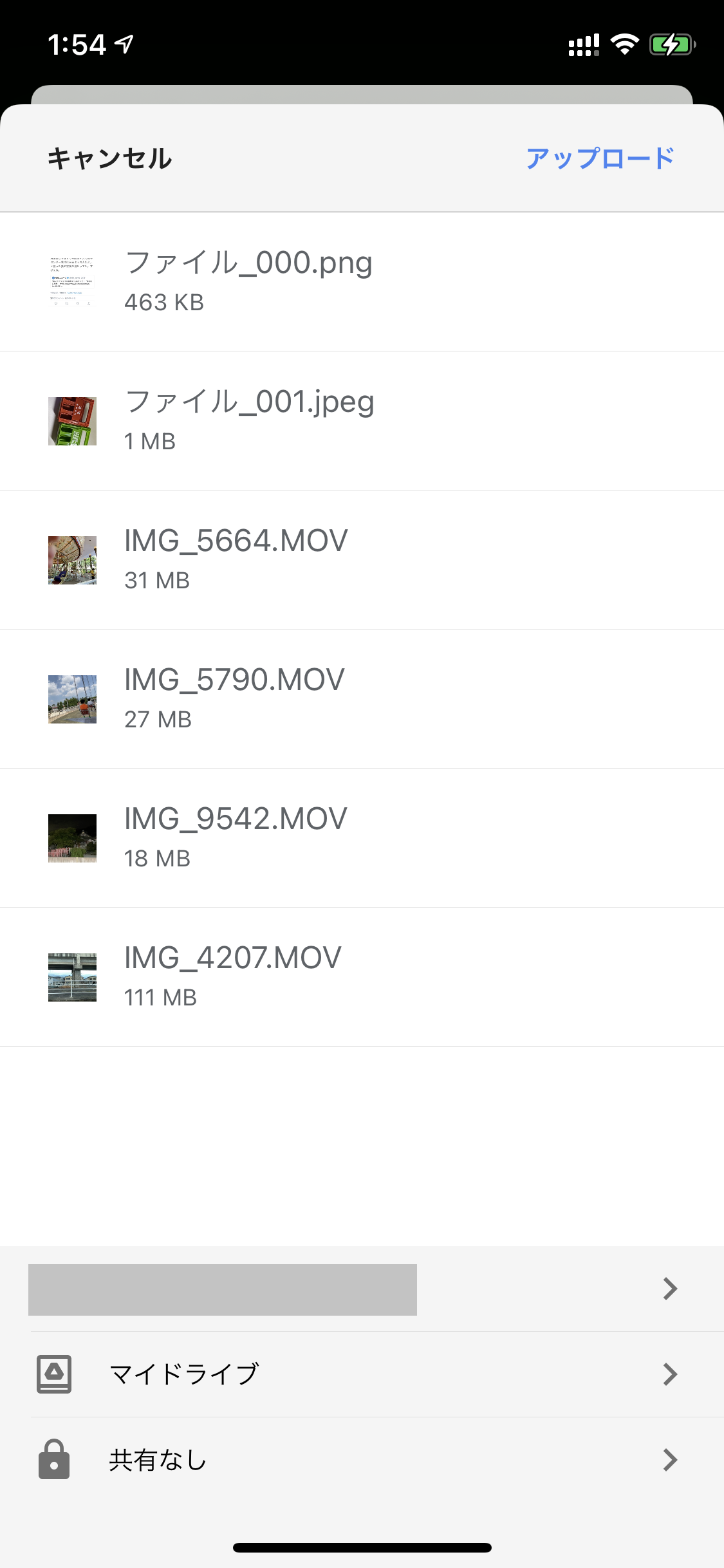
Task: Tap アップロード to start uploading
Action: 600,158
